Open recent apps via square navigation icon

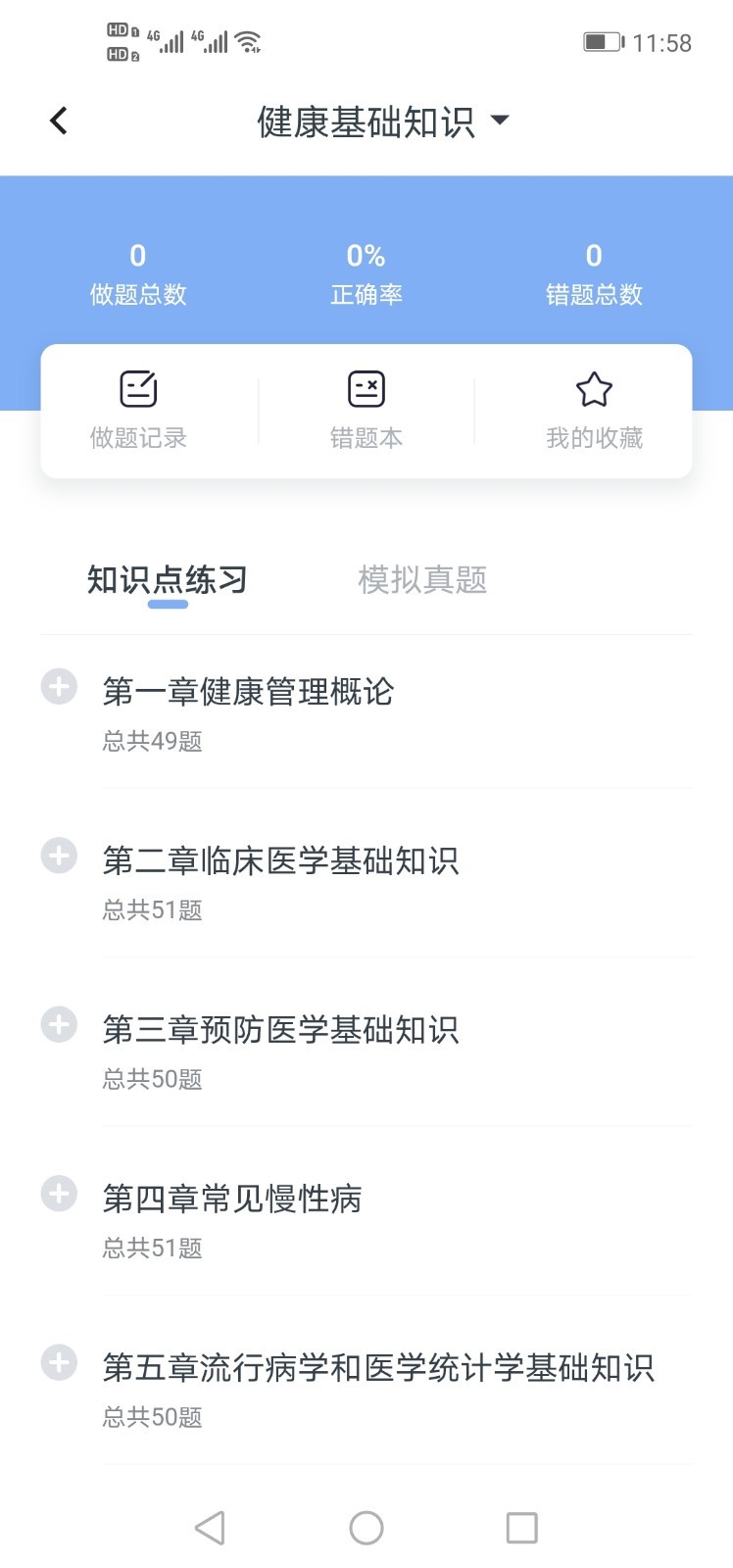point(522,1527)
